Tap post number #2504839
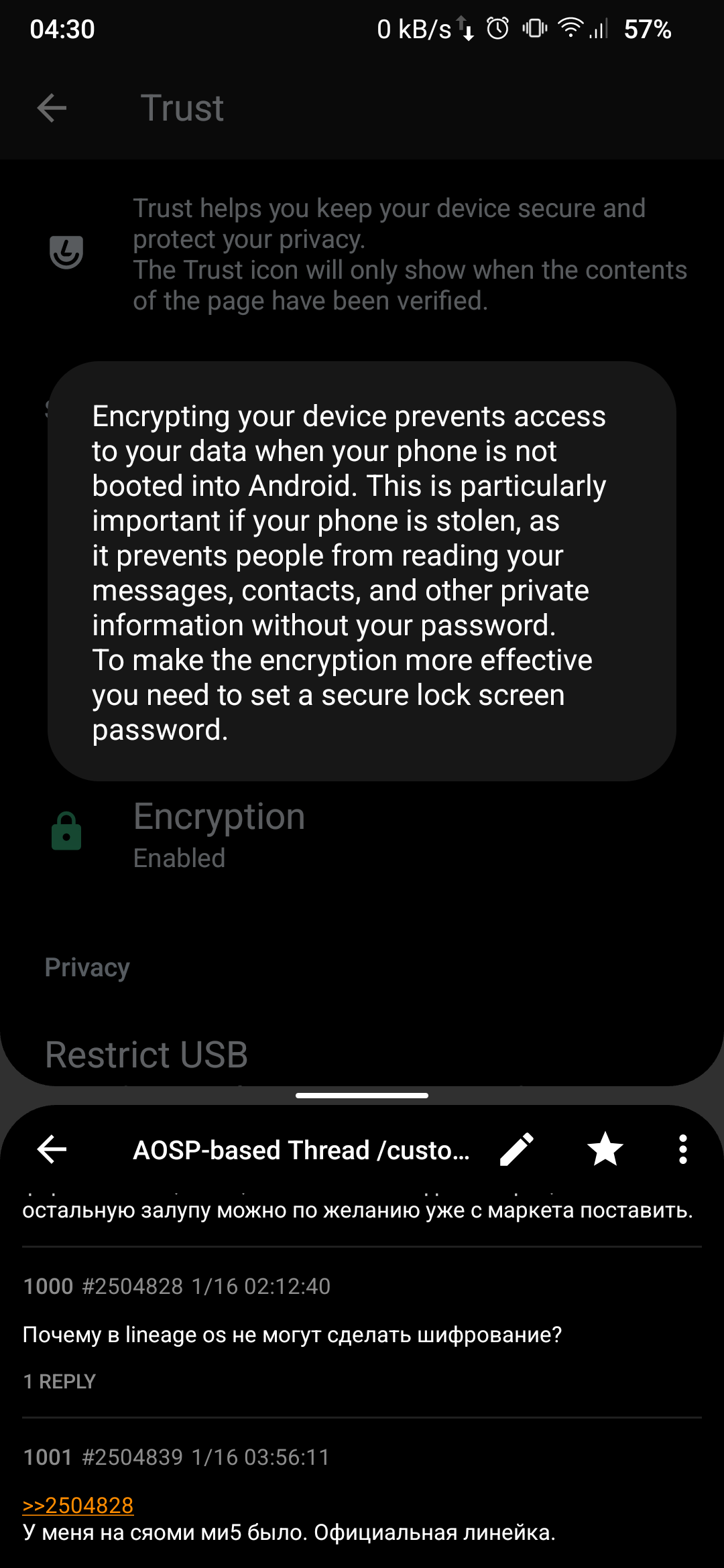The height and width of the screenshot is (1568, 724). point(132,1457)
